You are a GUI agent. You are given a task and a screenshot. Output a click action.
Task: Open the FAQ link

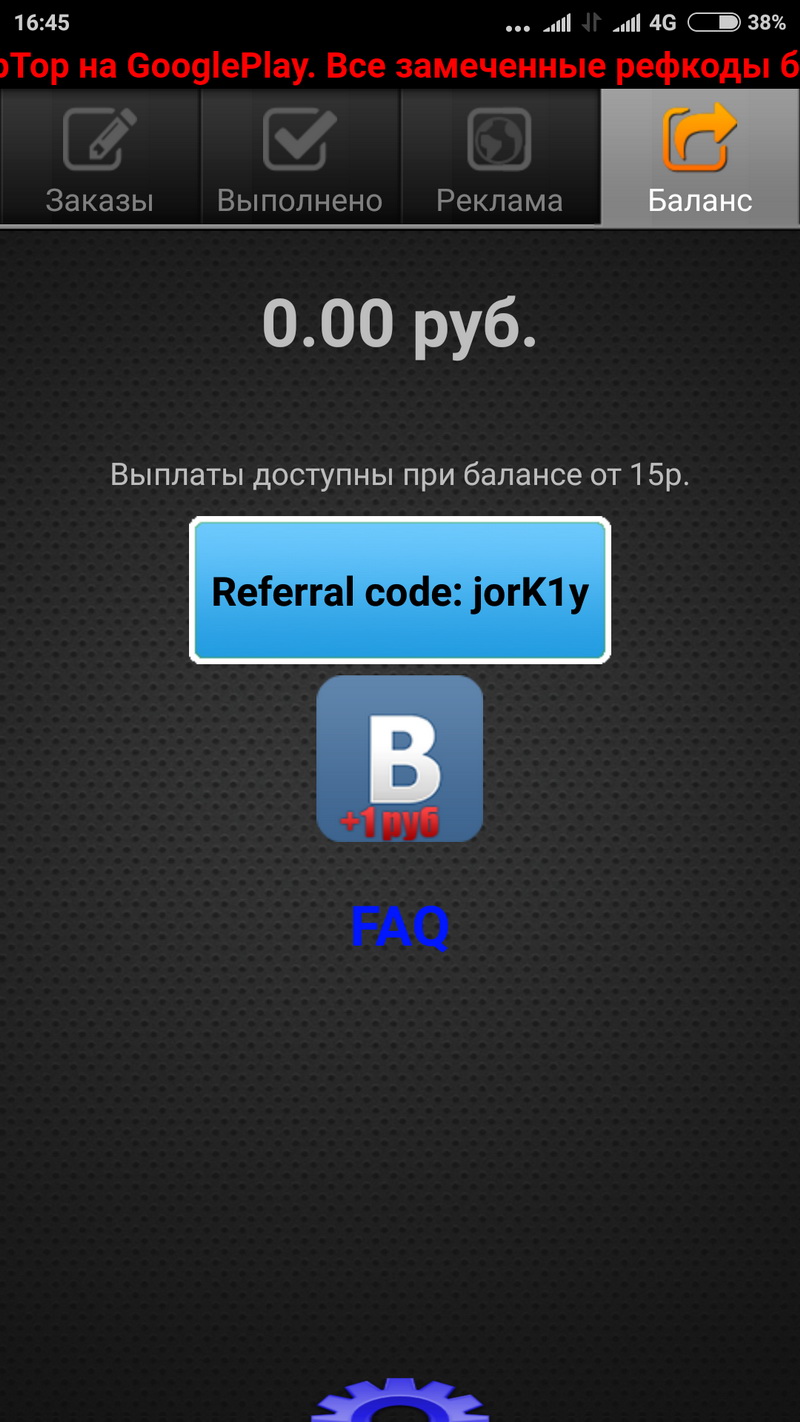pyautogui.click(x=400, y=928)
